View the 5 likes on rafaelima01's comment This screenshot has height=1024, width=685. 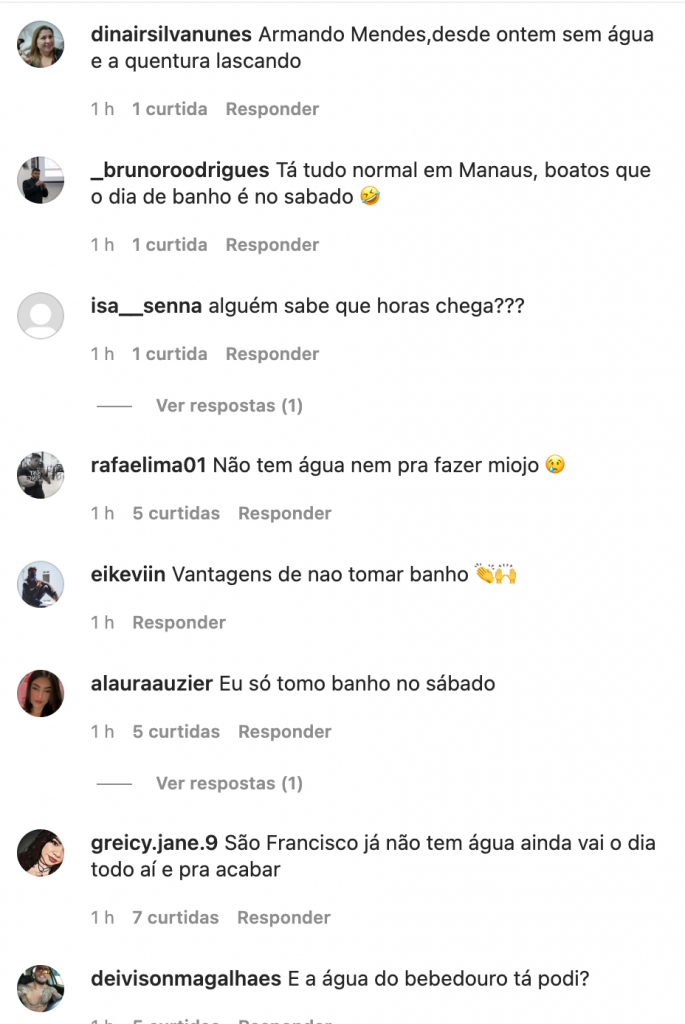click(x=176, y=513)
